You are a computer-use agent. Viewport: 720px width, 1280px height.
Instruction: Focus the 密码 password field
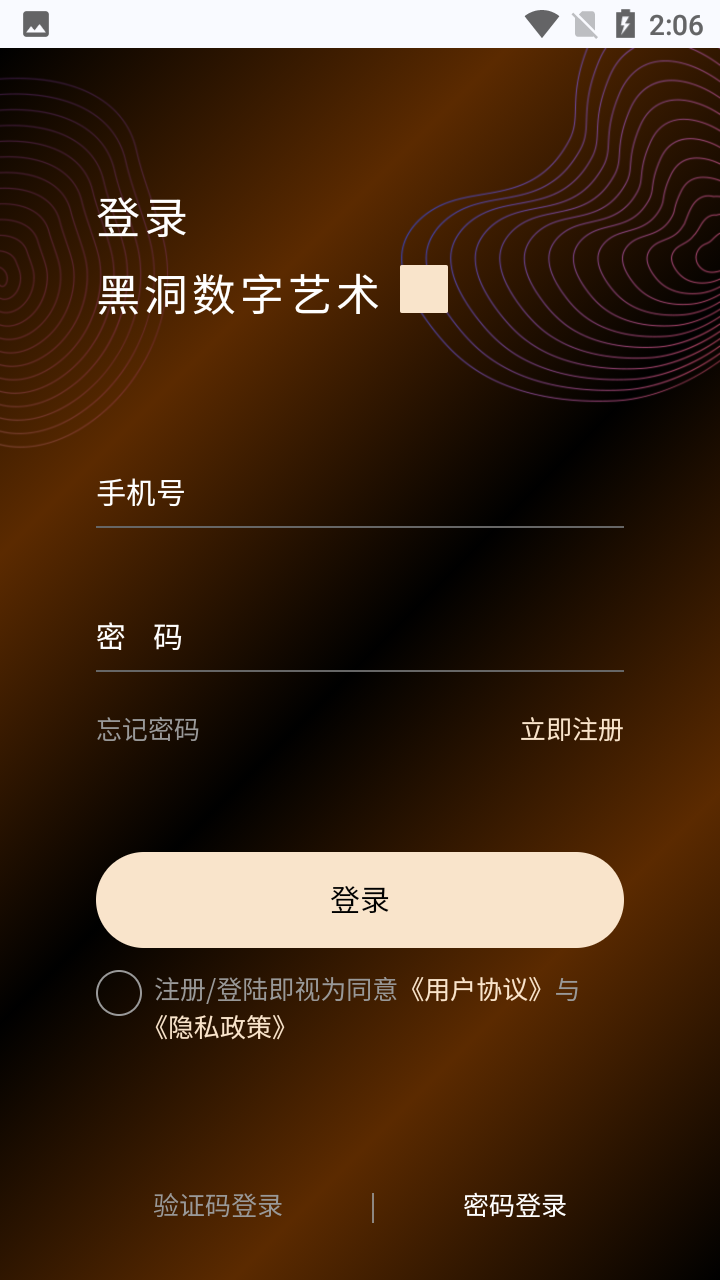(x=400, y=638)
